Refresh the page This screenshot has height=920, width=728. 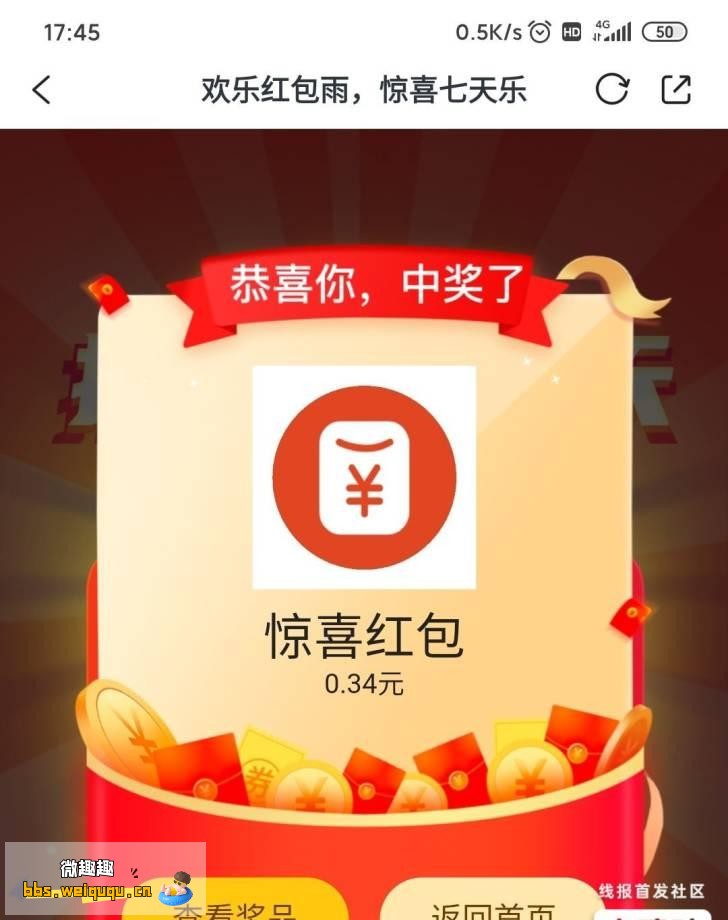(612, 90)
